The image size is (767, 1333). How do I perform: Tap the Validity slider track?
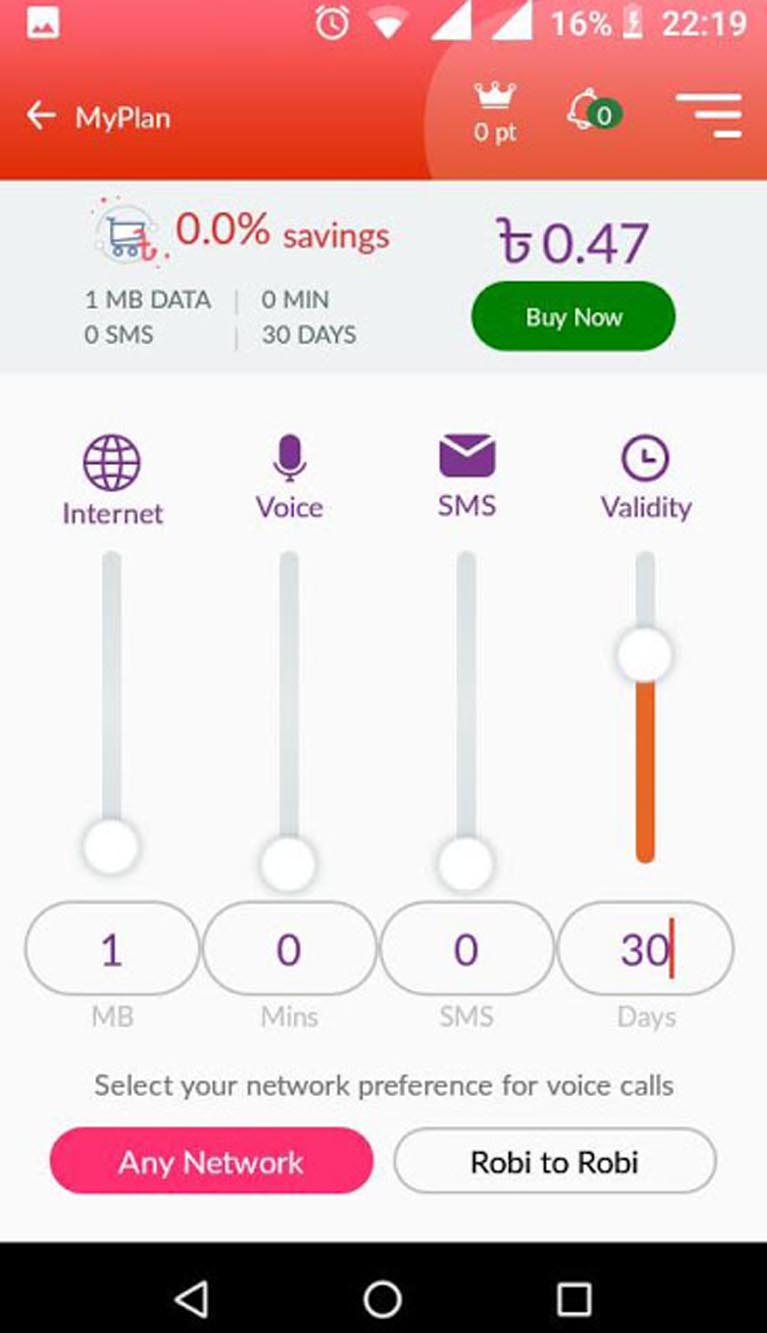[645, 760]
